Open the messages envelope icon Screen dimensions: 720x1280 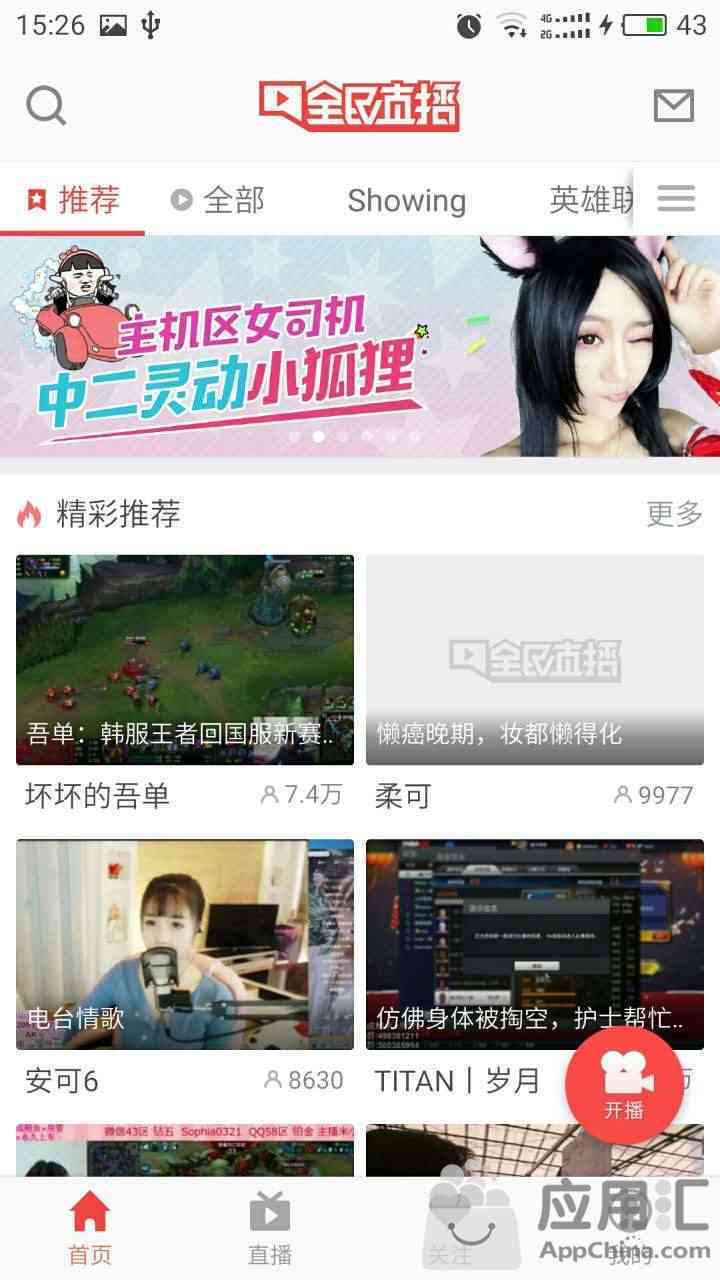[673, 105]
